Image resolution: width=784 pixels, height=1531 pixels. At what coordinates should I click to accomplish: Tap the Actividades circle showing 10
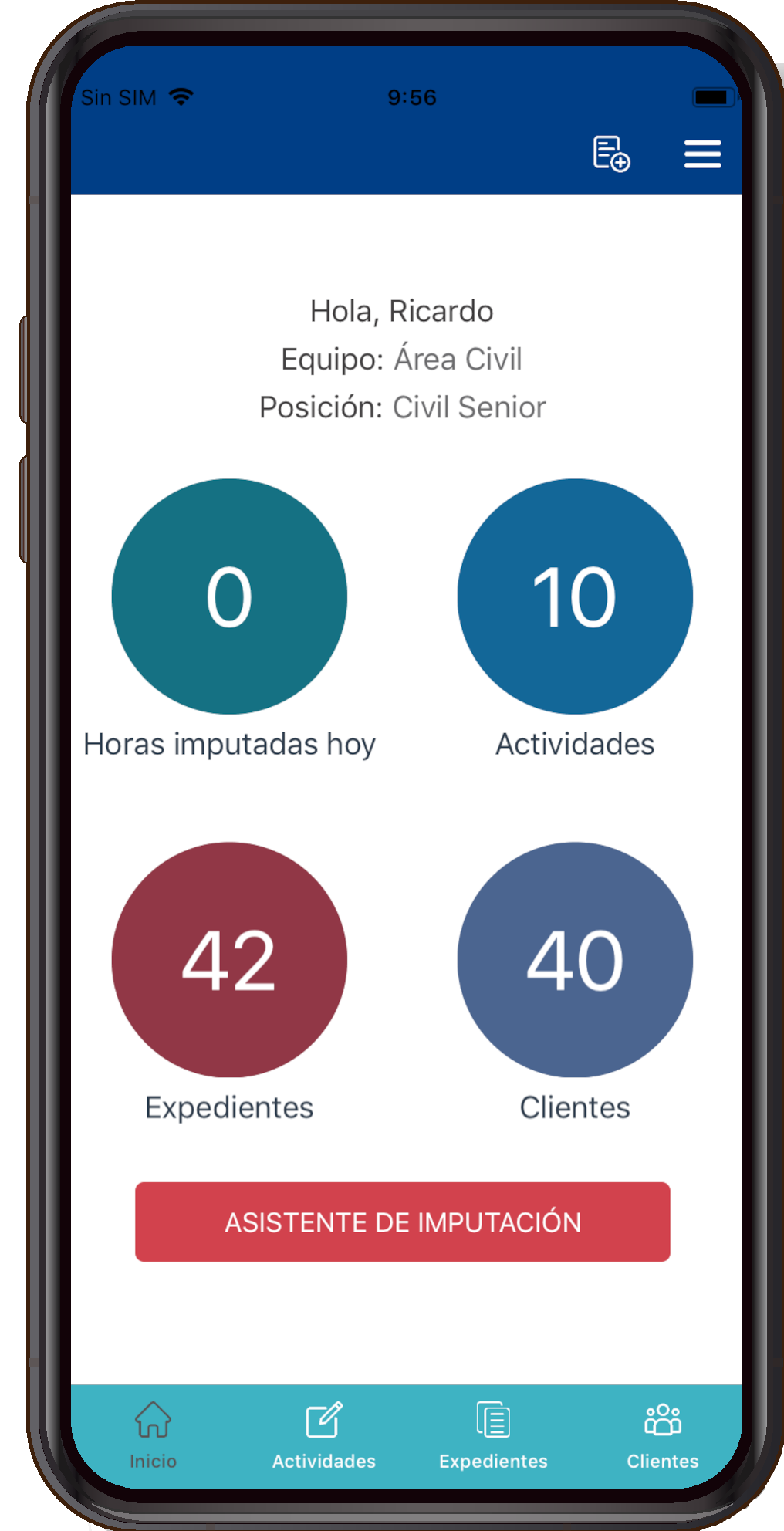(575, 597)
